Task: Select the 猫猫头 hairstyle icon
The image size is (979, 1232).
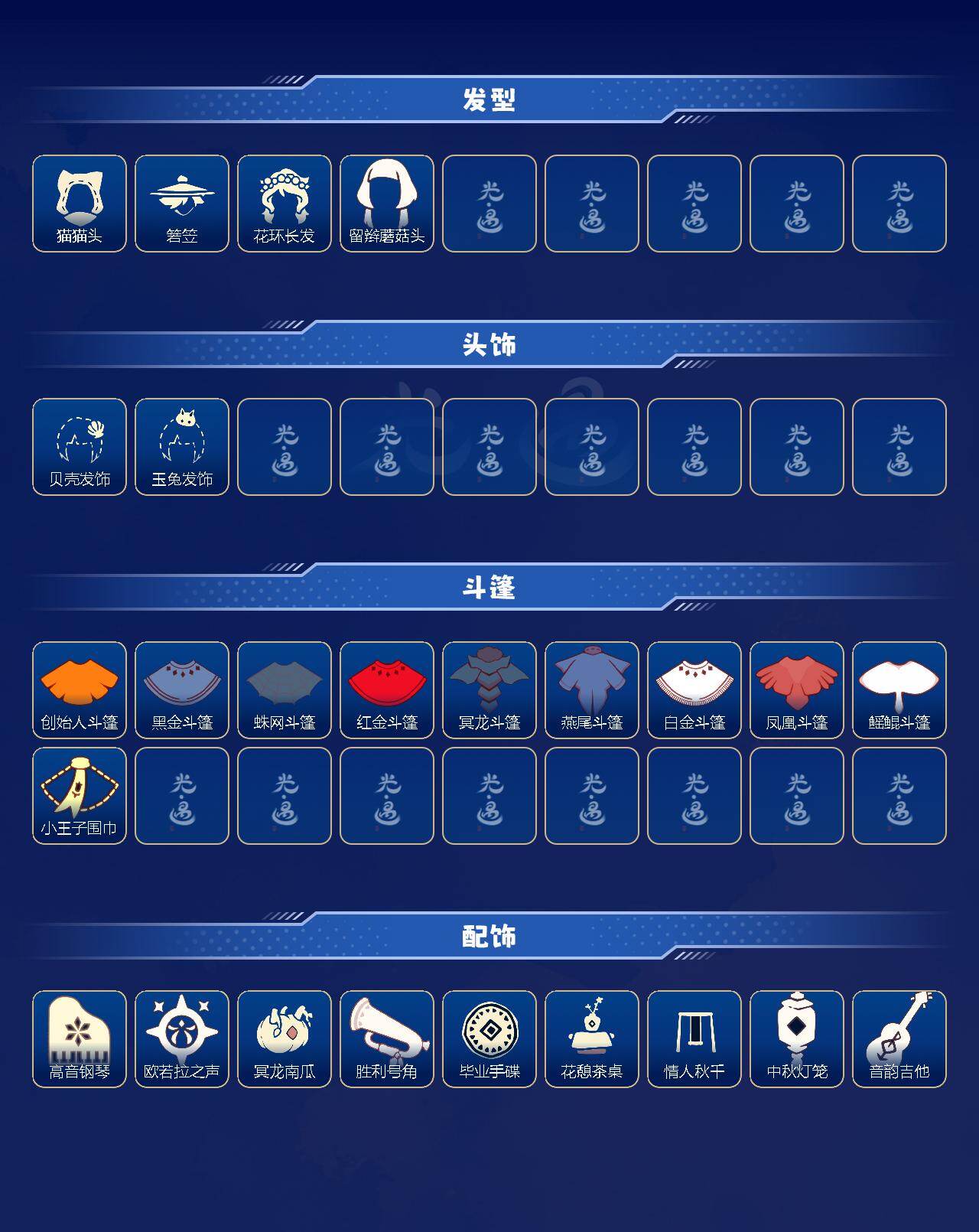Action: pyautogui.click(x=79, y=200)
